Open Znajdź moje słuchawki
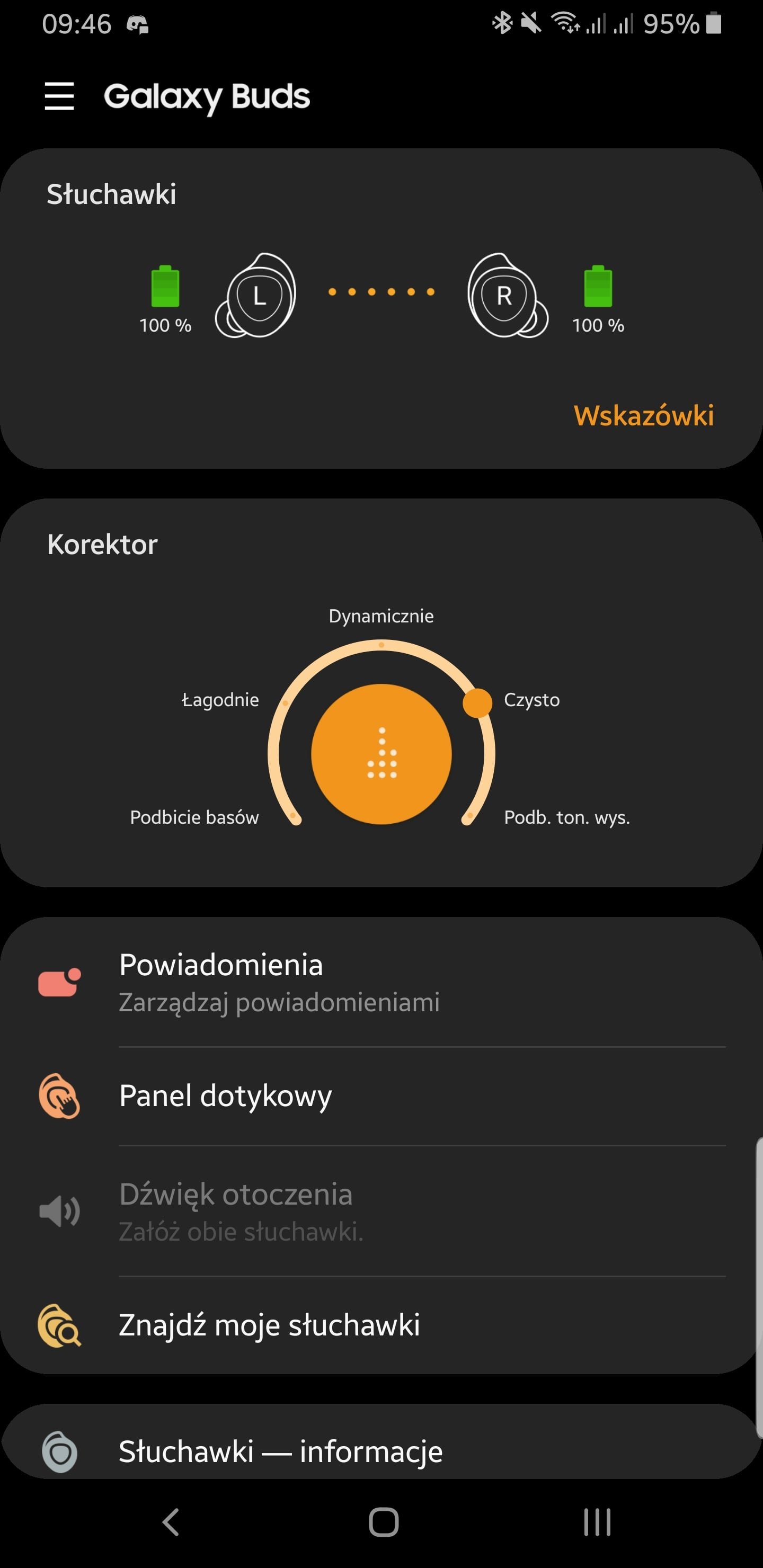This screenshot has width=763, height=1568. (x=381, y=1325)
